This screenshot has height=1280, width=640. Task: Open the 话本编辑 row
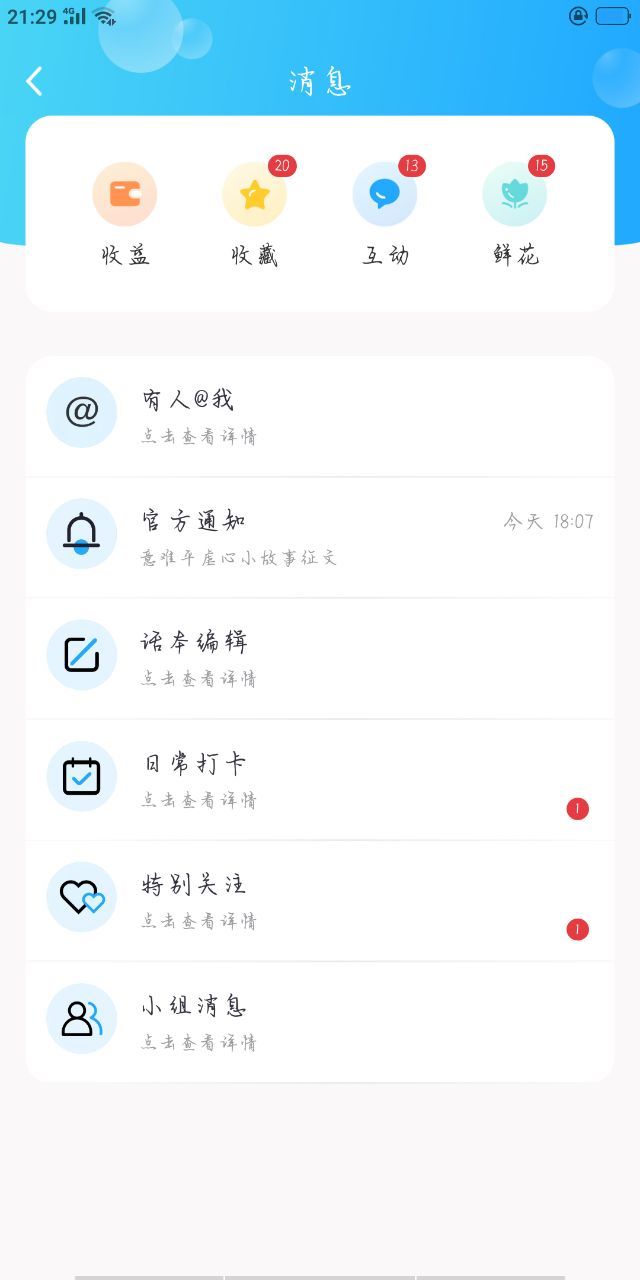click(x=320, y=659)
